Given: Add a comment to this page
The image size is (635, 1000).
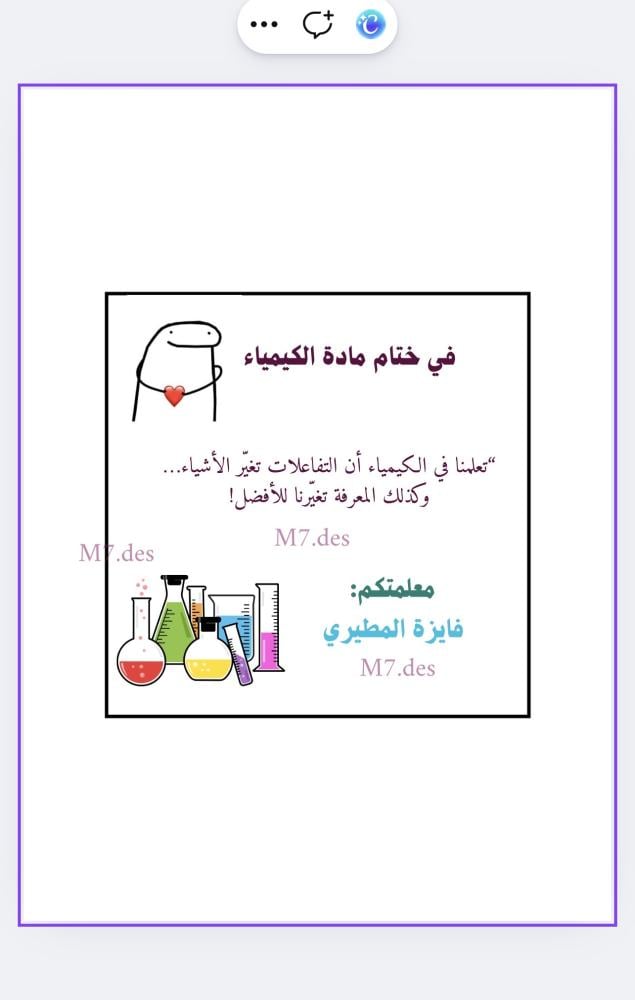Looking at the screenshot, I should tap(317, 25).
